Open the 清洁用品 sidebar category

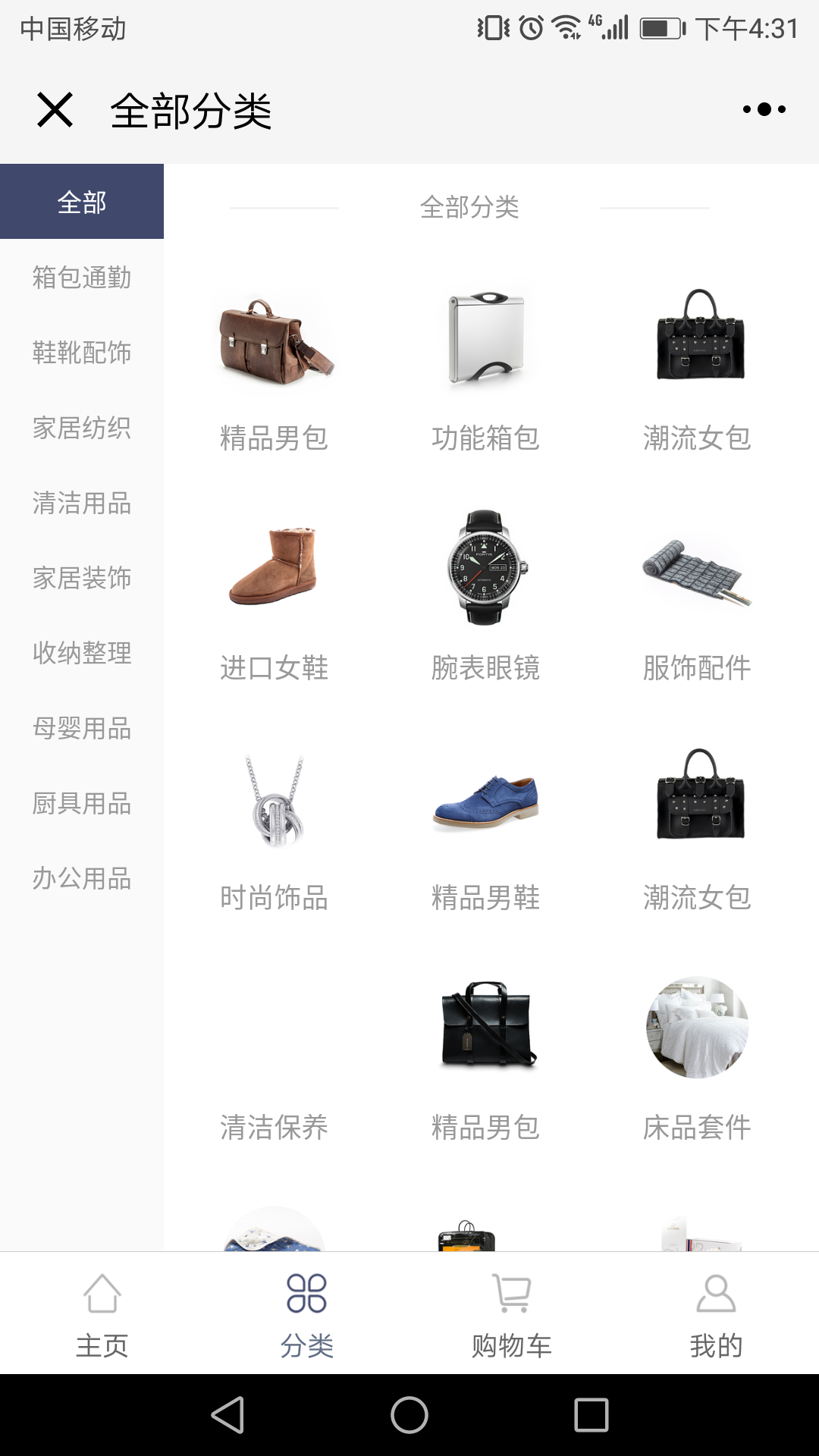tap(82, 503)
